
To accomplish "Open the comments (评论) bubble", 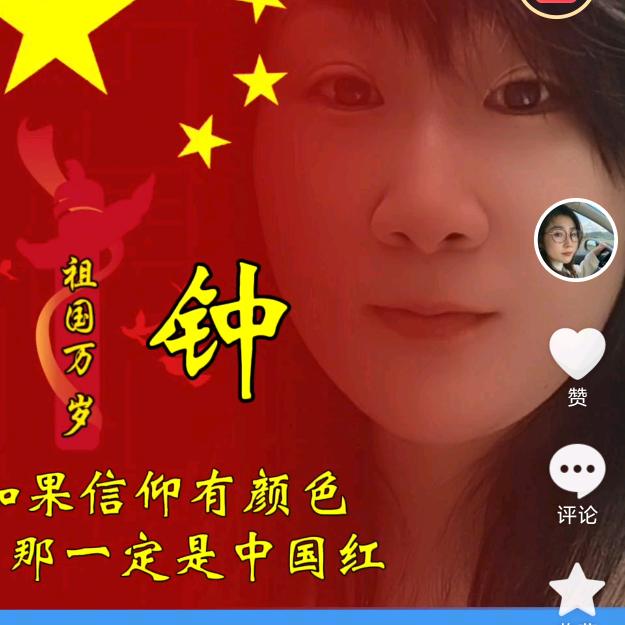I will pyautogui.click(x=577, y=471).
